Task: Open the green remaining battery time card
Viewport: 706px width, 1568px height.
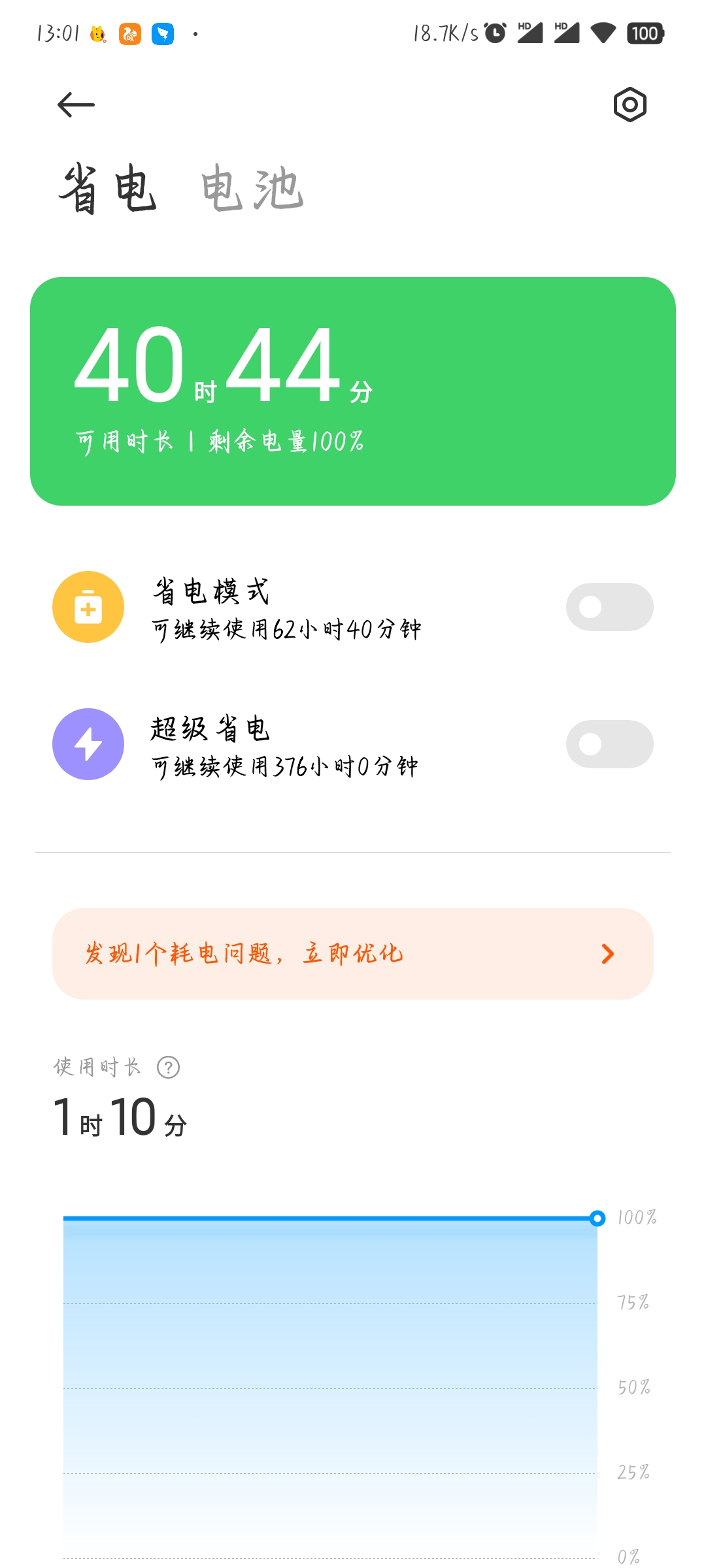Action: (x=353, y=391)
